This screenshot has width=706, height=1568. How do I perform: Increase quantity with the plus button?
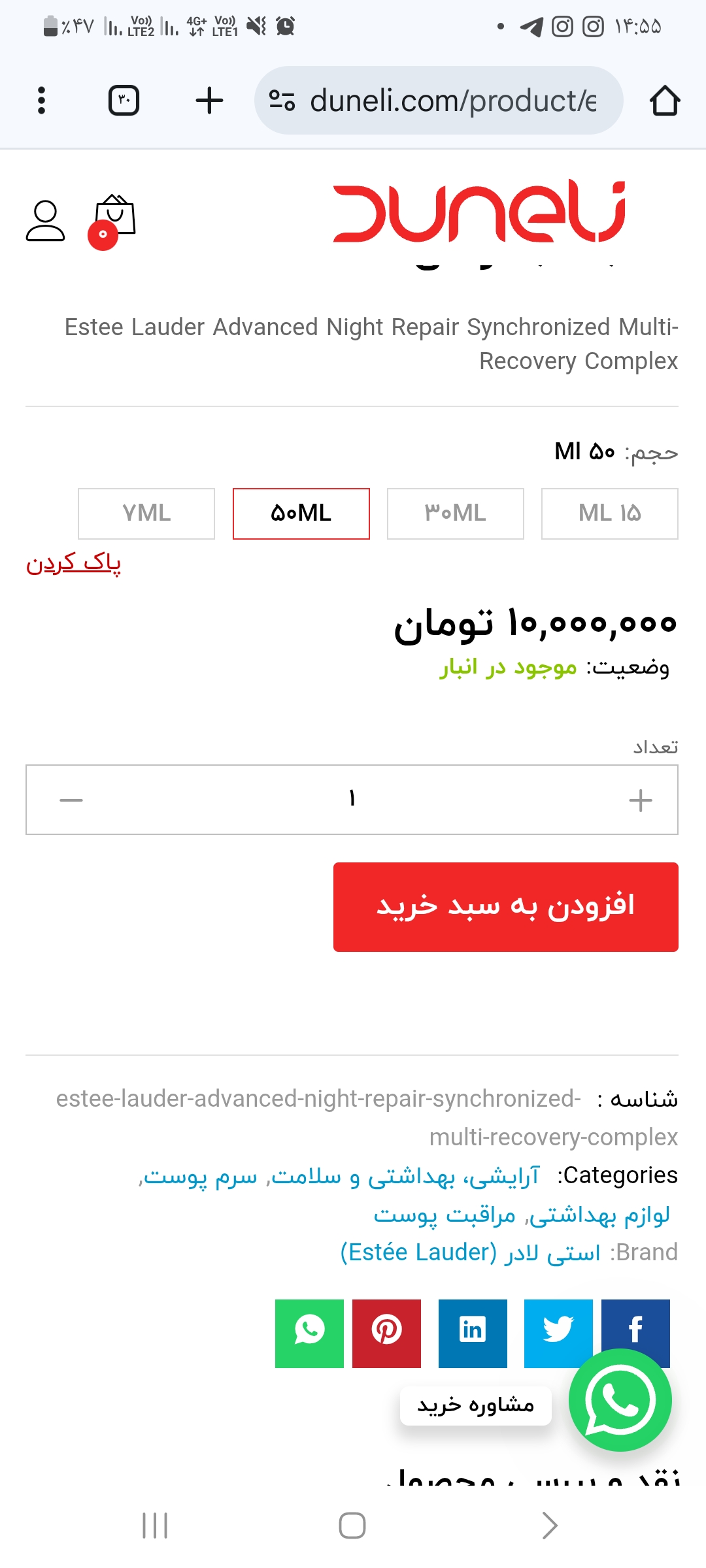pyautogui.click(x=640, y=800)
